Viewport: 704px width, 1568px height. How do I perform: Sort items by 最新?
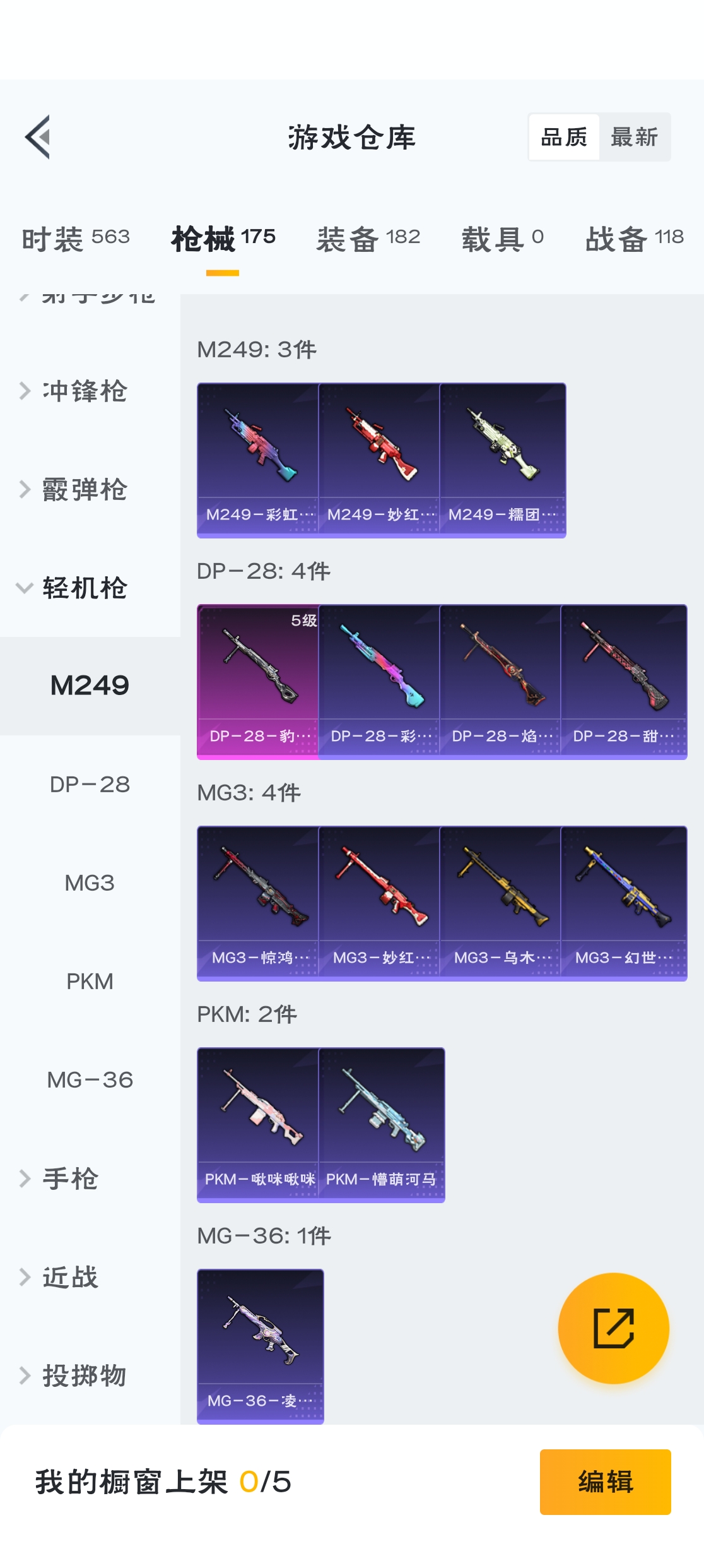[x=634, y=137]
